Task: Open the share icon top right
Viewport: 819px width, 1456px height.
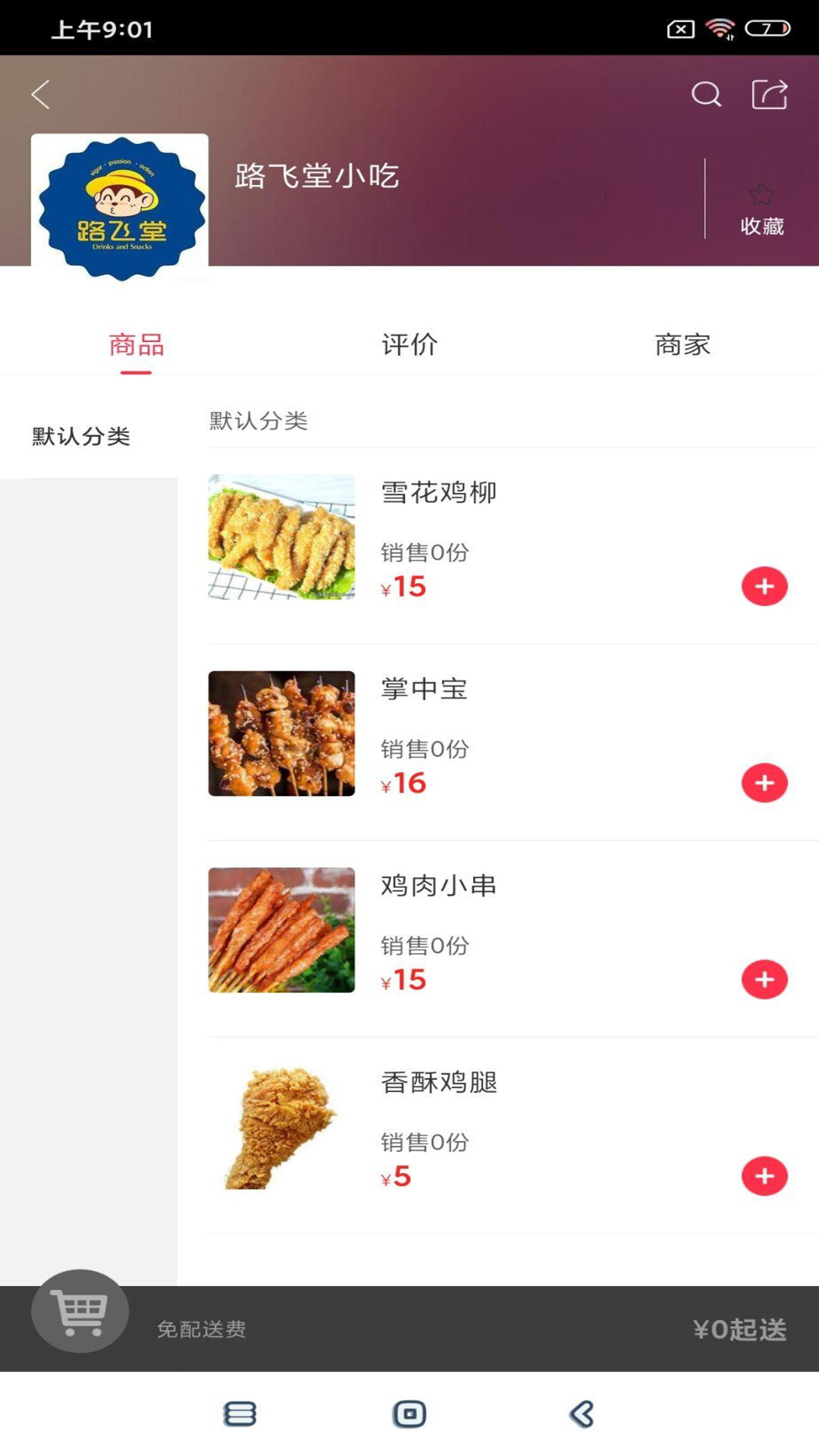Action: click(769, 95)
